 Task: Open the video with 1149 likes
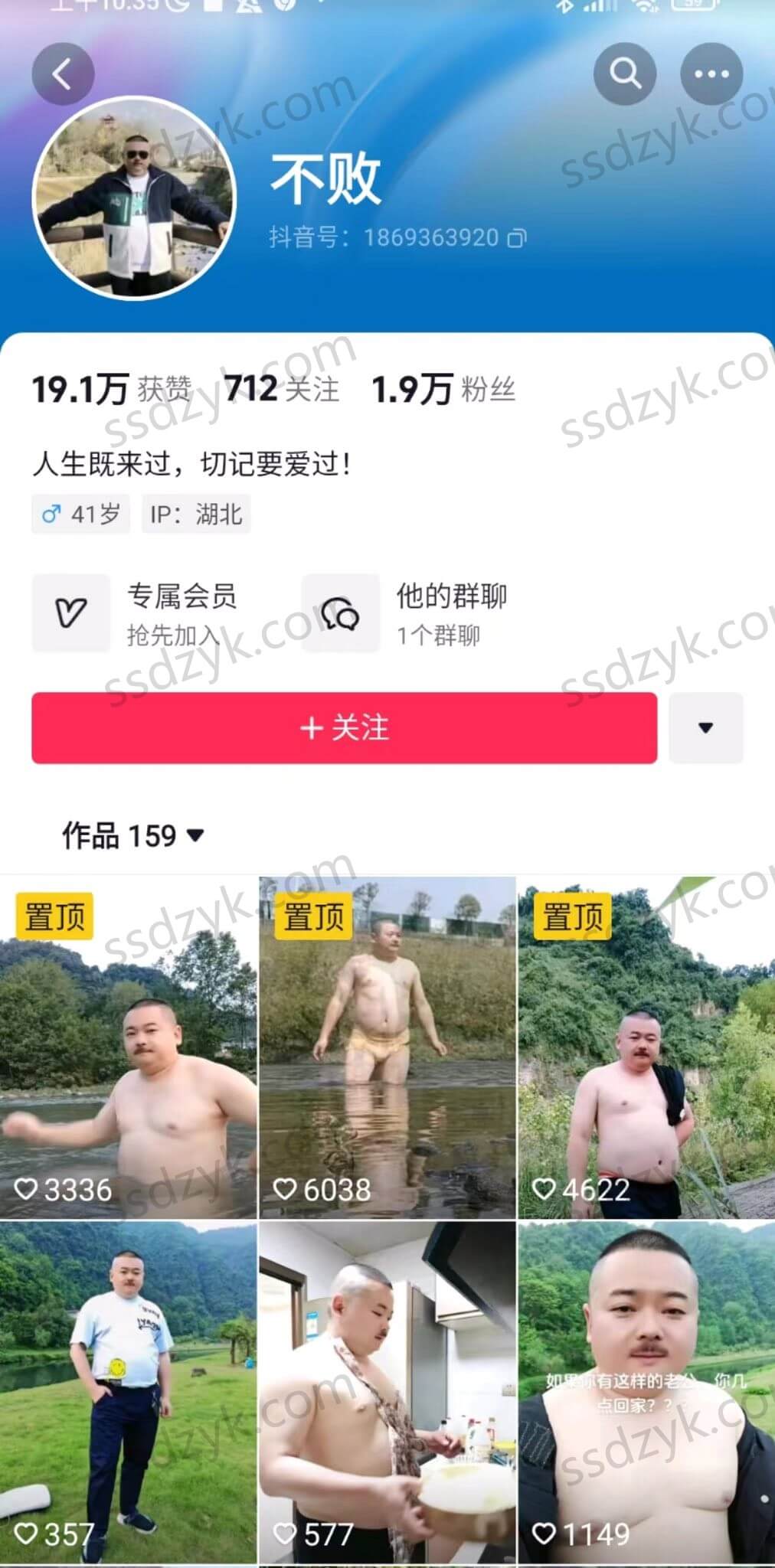pyautogui.click(x=646, y=1393)
